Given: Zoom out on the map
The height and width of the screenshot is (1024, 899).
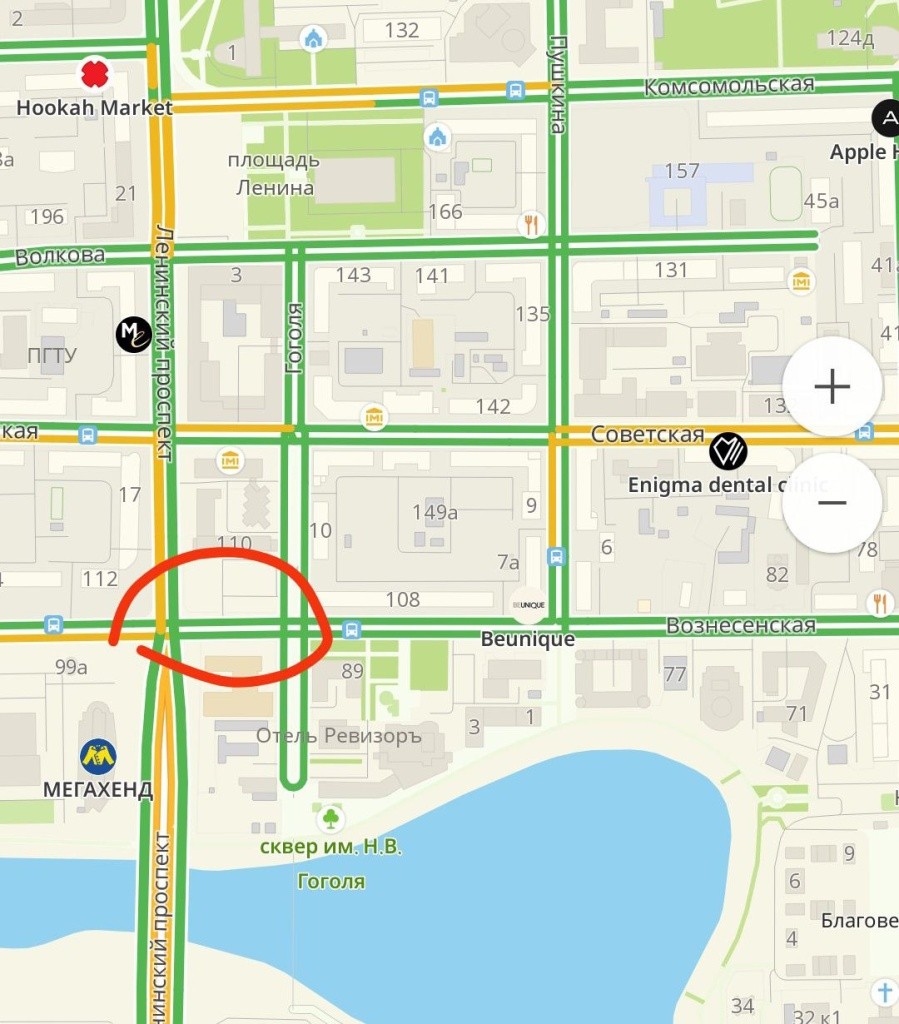Looking at the screenshot, I should tap(831, 503).
